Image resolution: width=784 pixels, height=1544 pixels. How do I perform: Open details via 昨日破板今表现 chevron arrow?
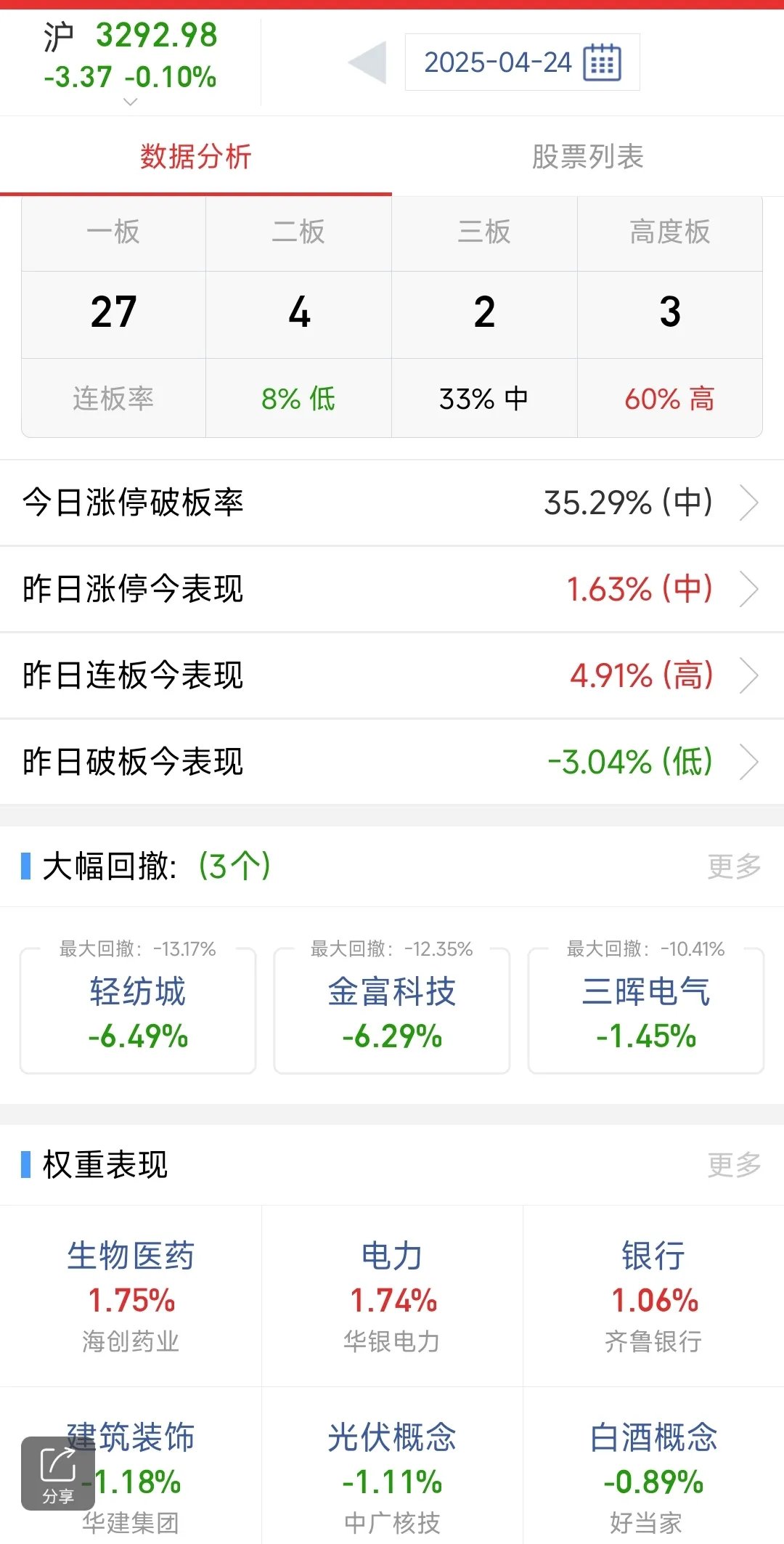(x=748, y=763)
